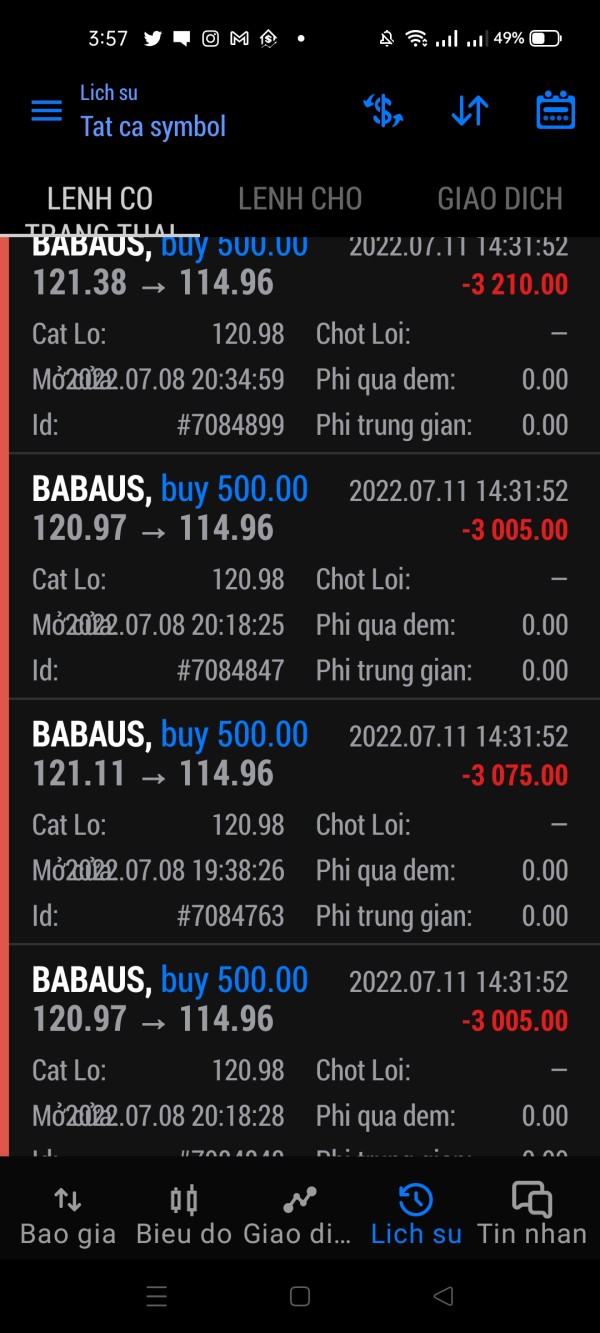Tap the sort arrows icon

(469, 111)
